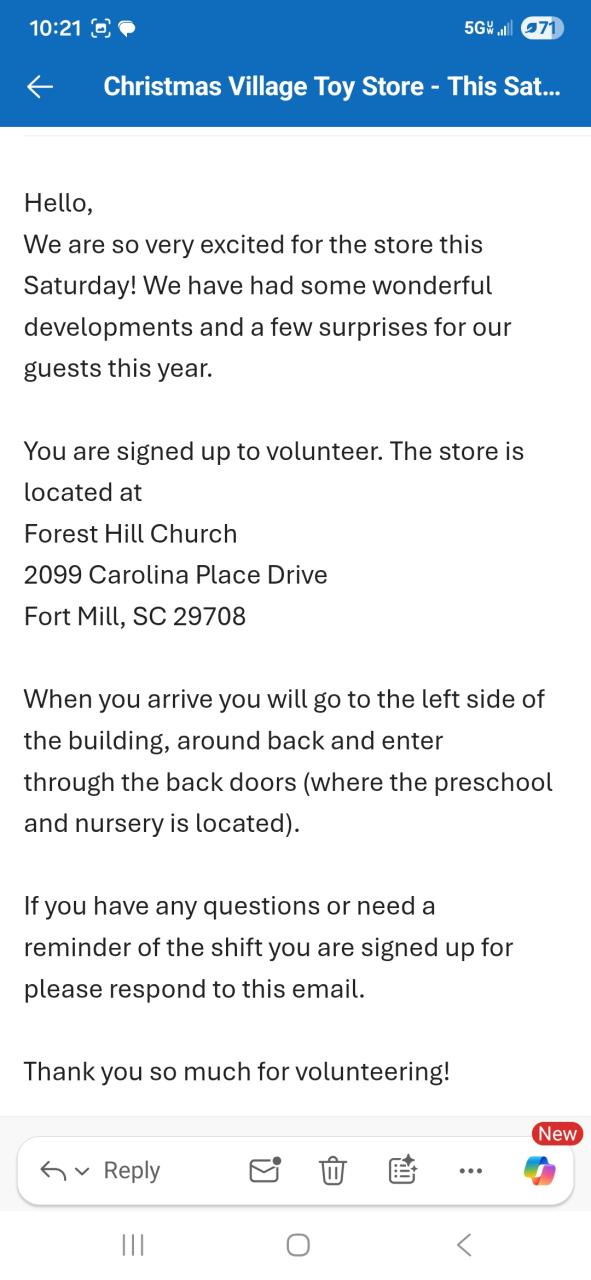Delete this email with the trash icon
The width and height of the screenshot is (591, 1280).
coord(332,1170)
